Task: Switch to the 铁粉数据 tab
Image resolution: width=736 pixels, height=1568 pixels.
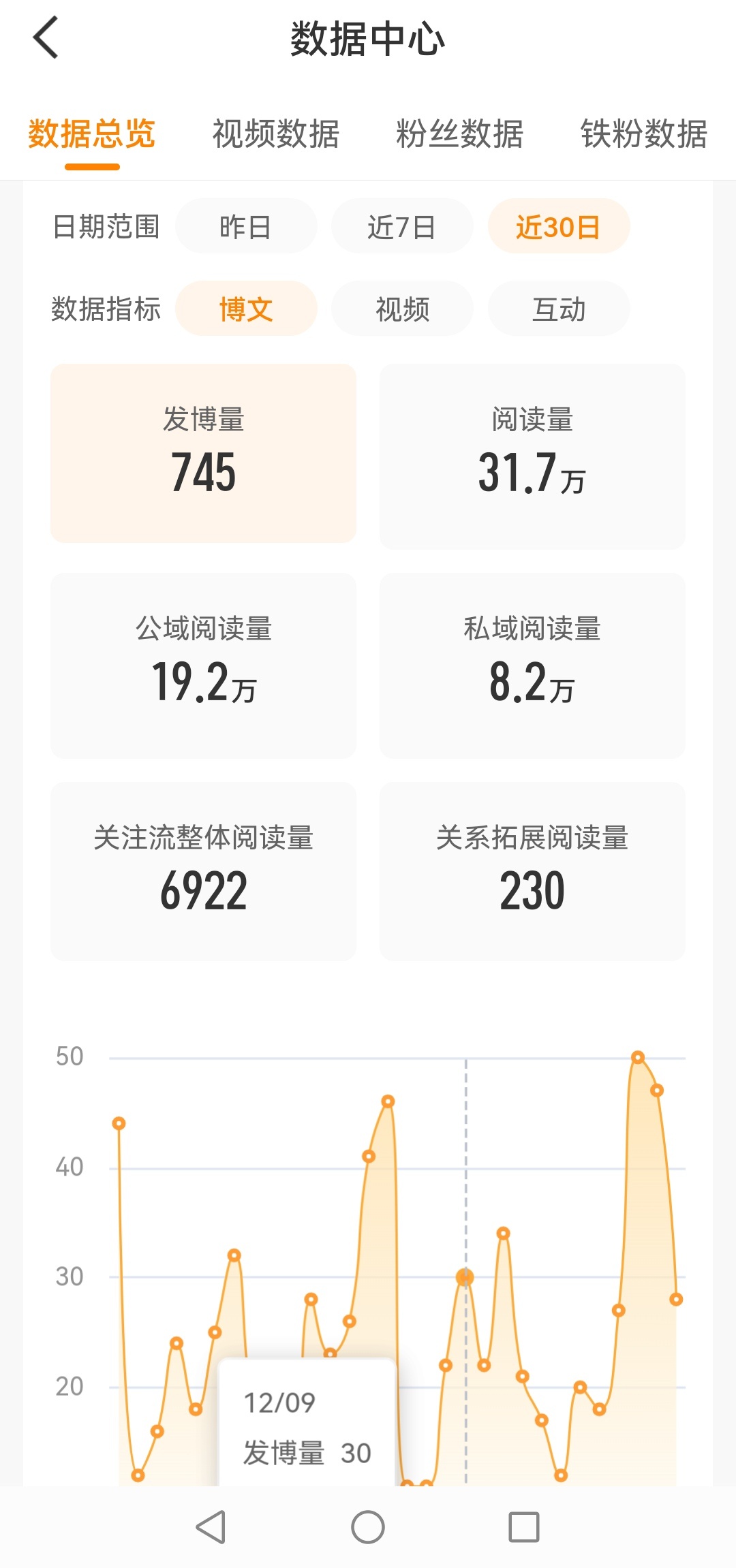Action: pyautogui.click(x=643, y=135)
